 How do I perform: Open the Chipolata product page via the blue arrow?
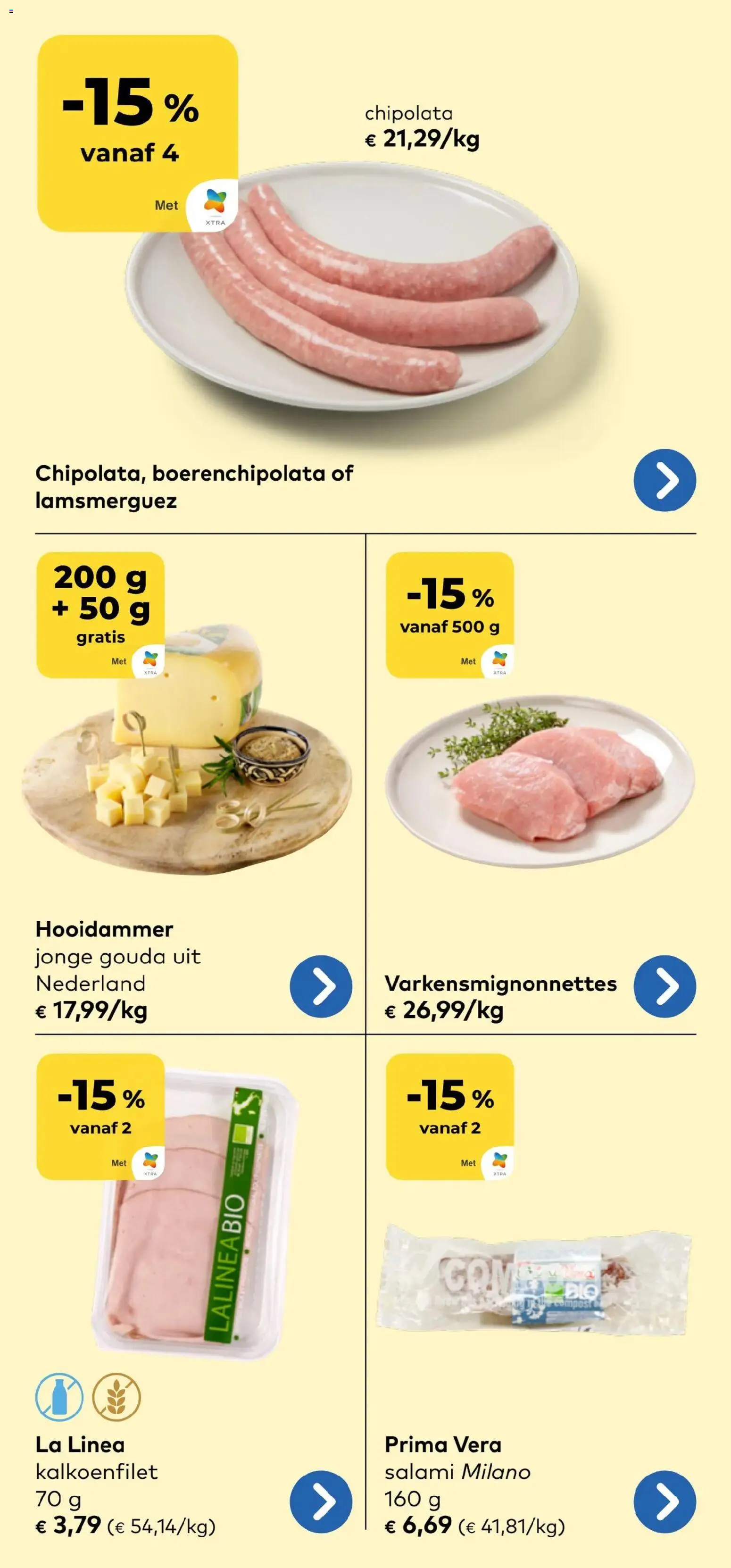[665, 481]
